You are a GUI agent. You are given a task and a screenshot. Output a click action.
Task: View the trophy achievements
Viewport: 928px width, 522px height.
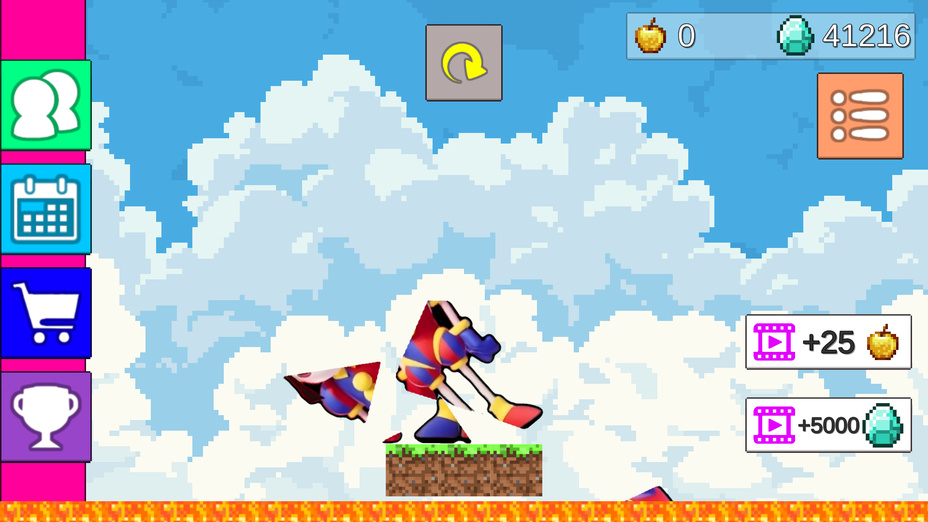click(46, 417)
